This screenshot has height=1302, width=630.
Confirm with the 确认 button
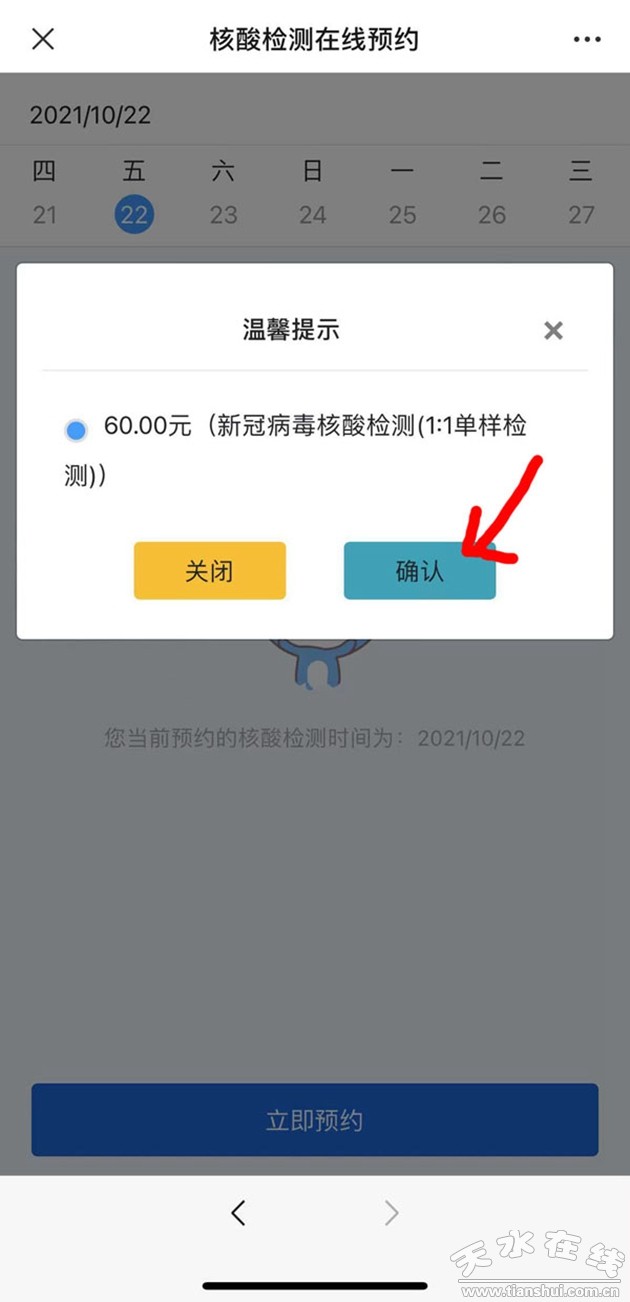click(419, 571)
